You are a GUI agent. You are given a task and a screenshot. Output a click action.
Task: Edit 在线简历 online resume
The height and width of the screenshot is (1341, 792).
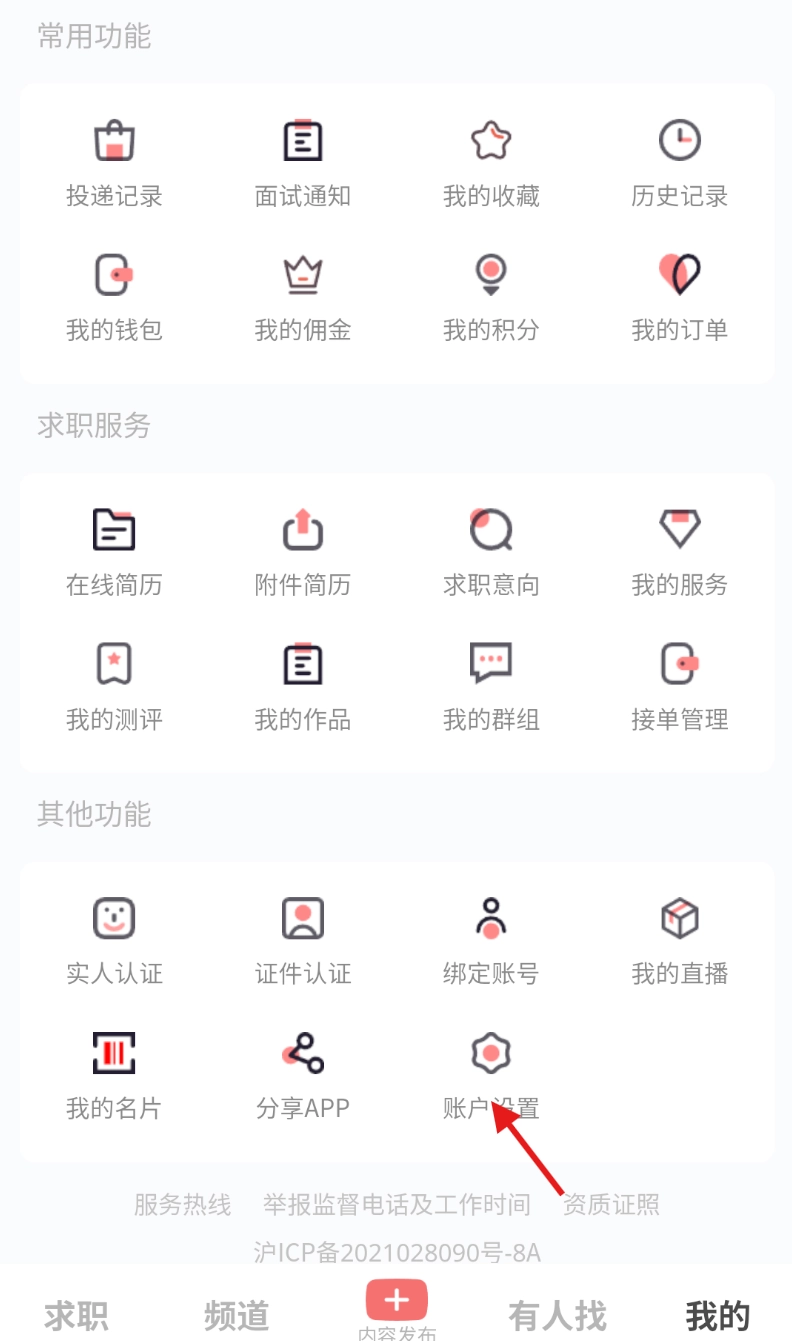coord(114,553)
